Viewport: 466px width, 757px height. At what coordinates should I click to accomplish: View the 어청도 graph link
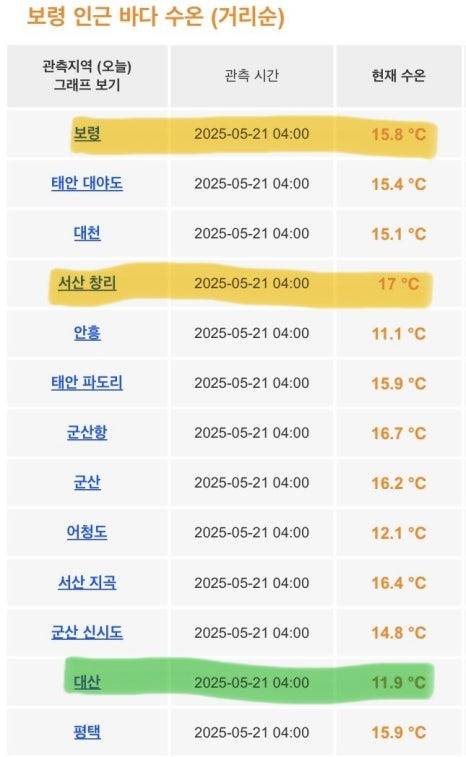tap(87, 532)
